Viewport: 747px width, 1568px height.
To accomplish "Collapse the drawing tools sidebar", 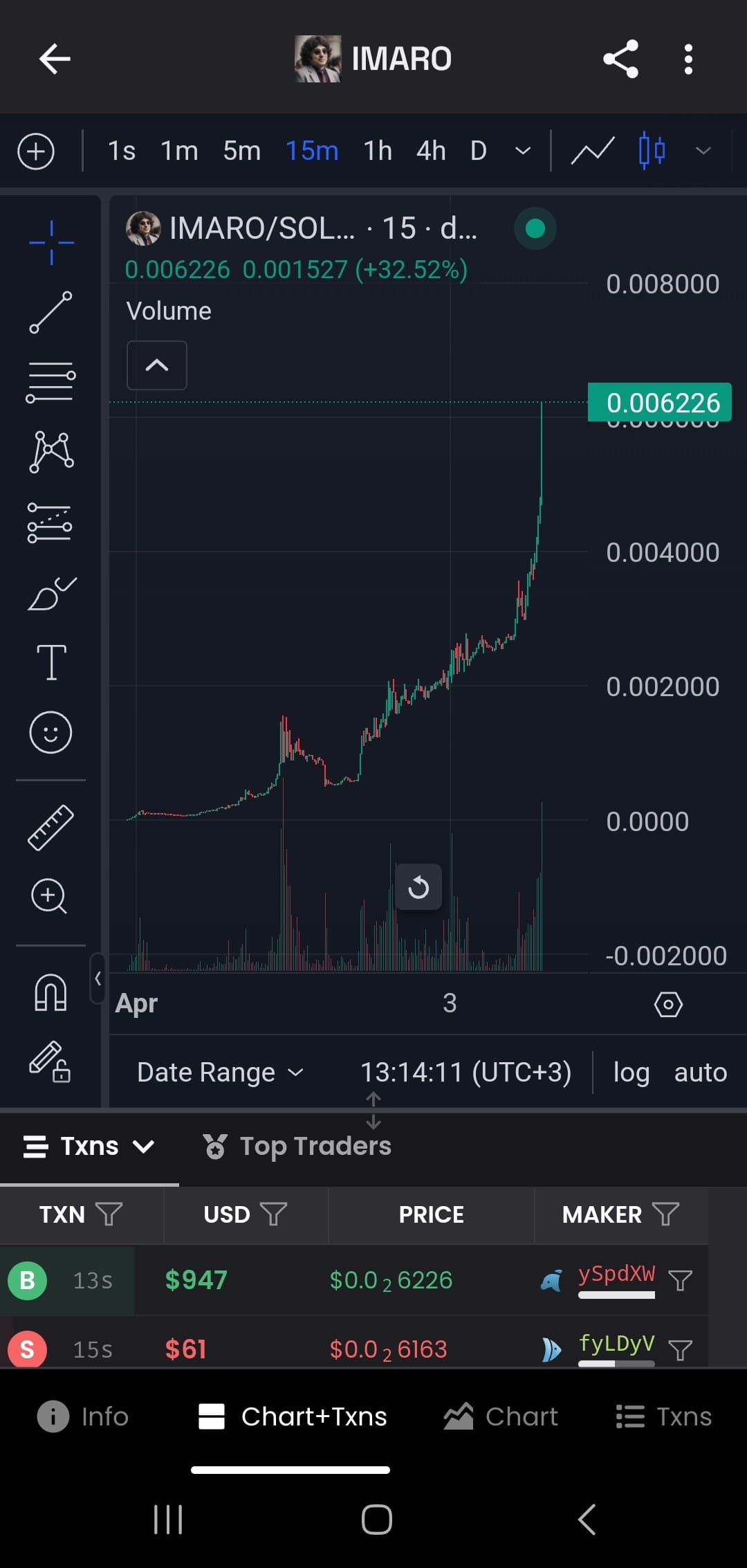I will (x=98, y=978).
